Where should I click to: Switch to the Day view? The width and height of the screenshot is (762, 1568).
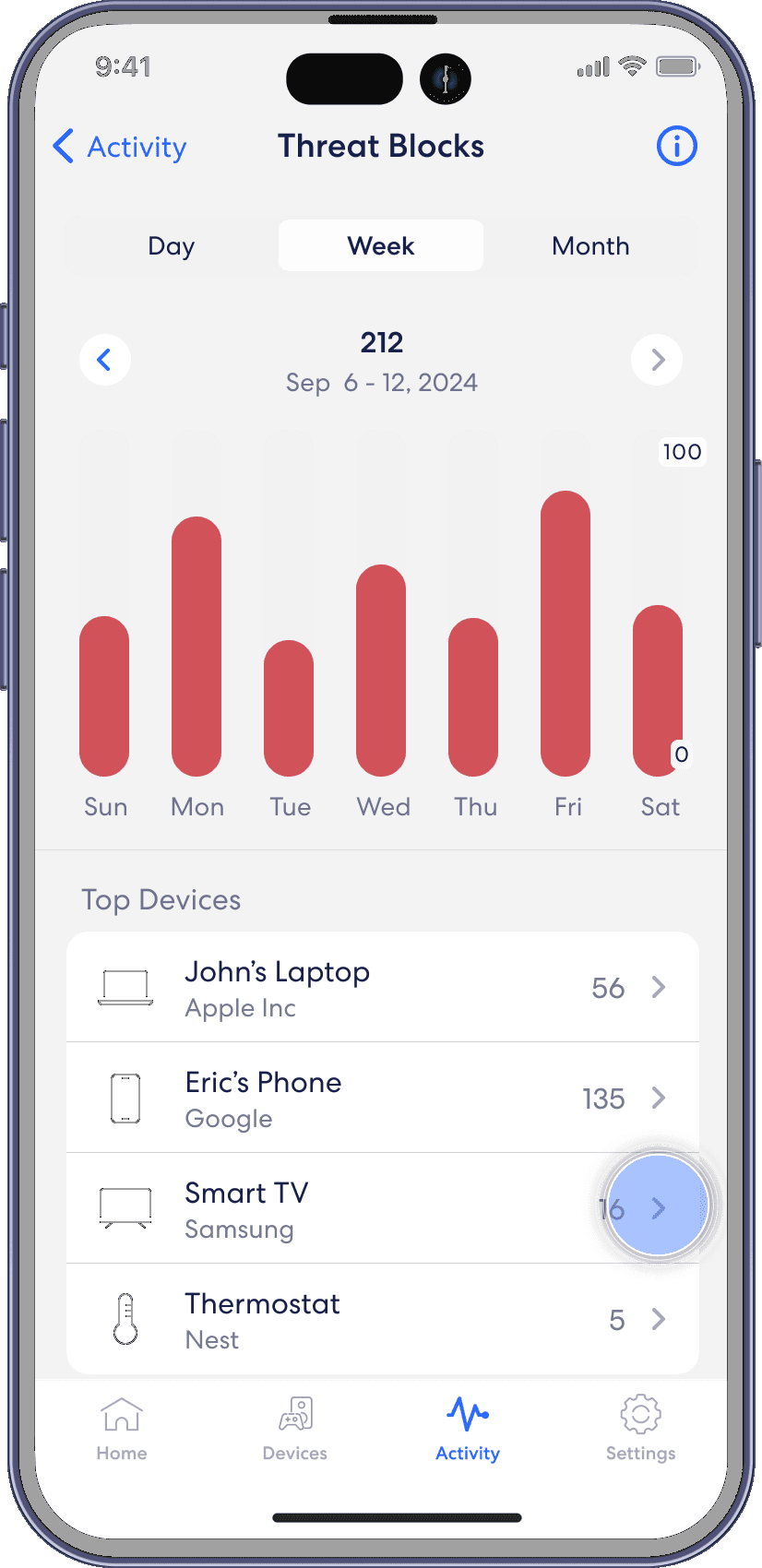(172, 246)
